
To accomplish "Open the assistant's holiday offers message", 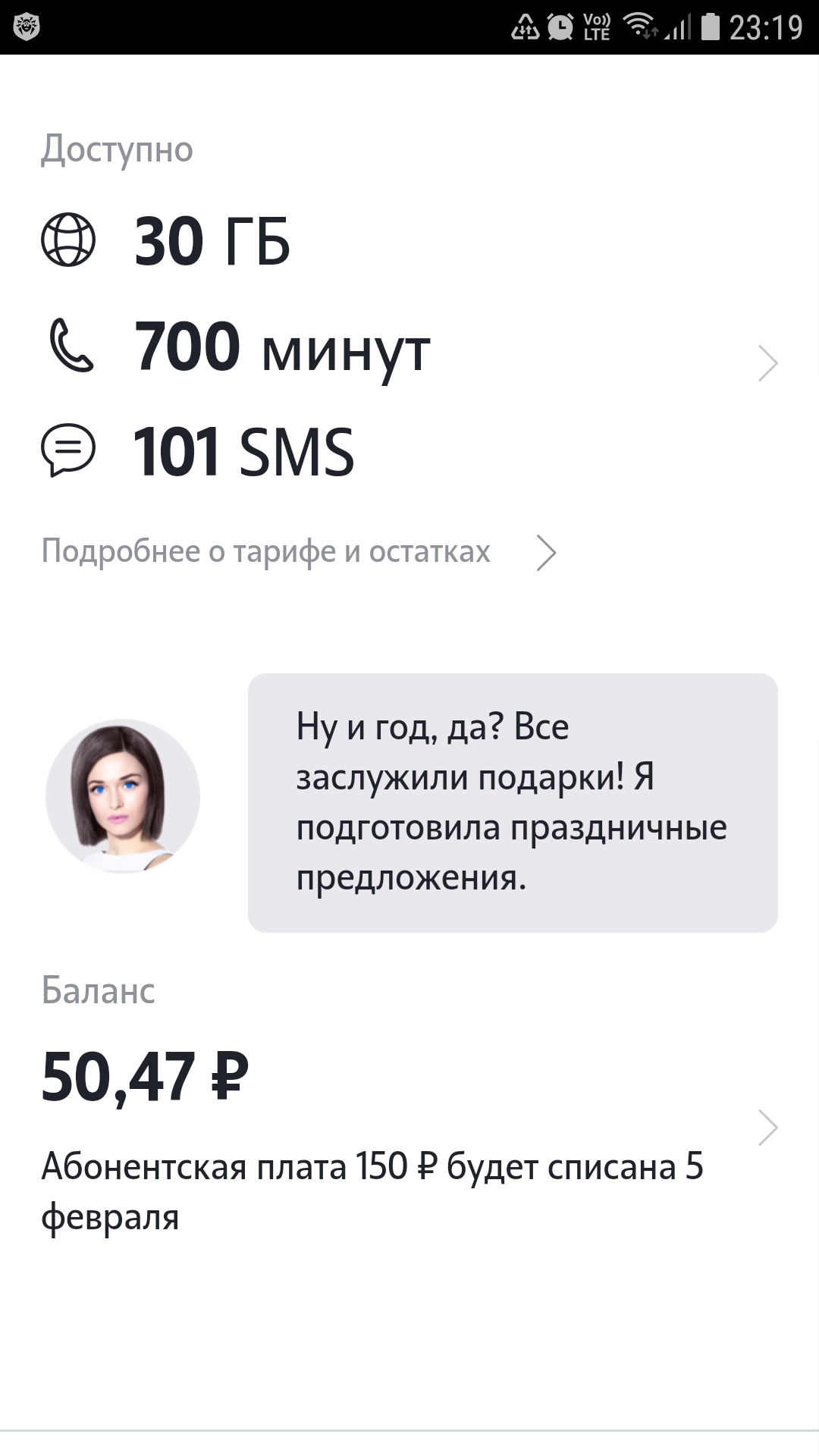I will point(513,802).
